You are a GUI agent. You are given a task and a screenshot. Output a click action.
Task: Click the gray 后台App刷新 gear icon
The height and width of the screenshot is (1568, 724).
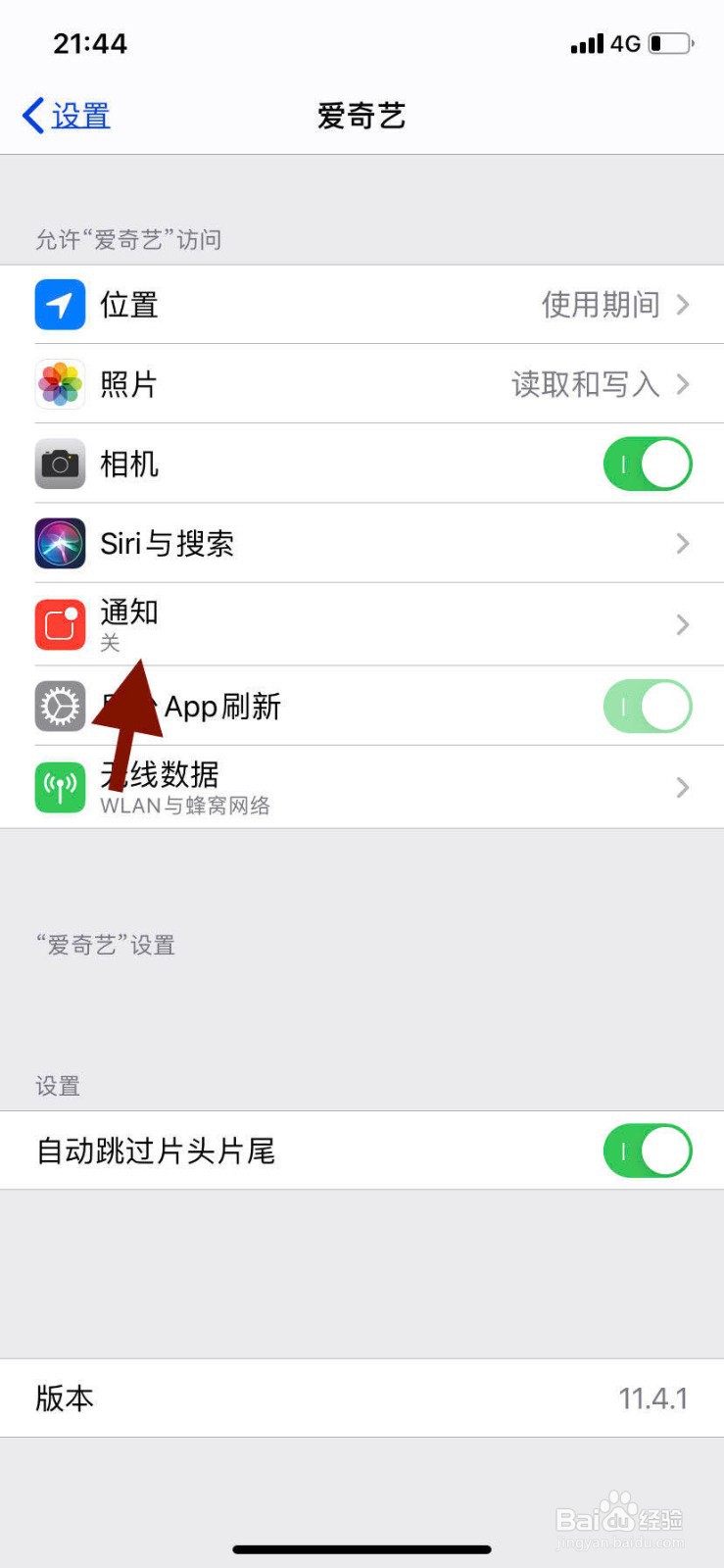60,706
